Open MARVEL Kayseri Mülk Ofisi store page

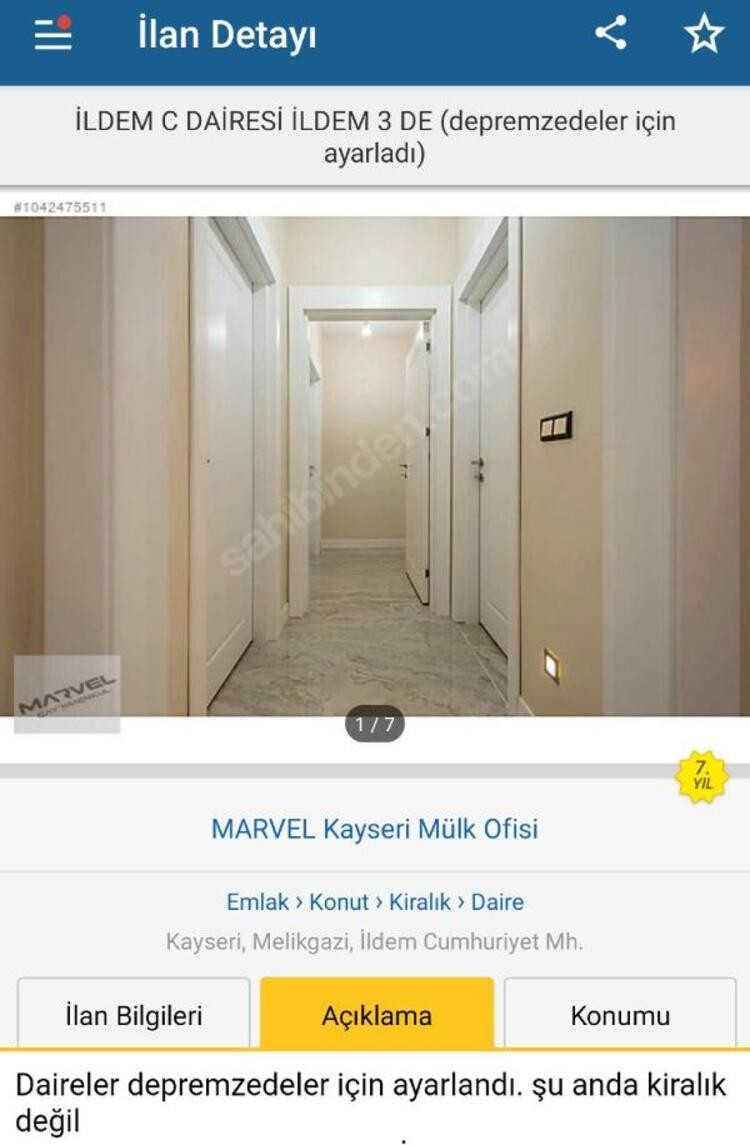pyautogui.click(x=375, y=829)
